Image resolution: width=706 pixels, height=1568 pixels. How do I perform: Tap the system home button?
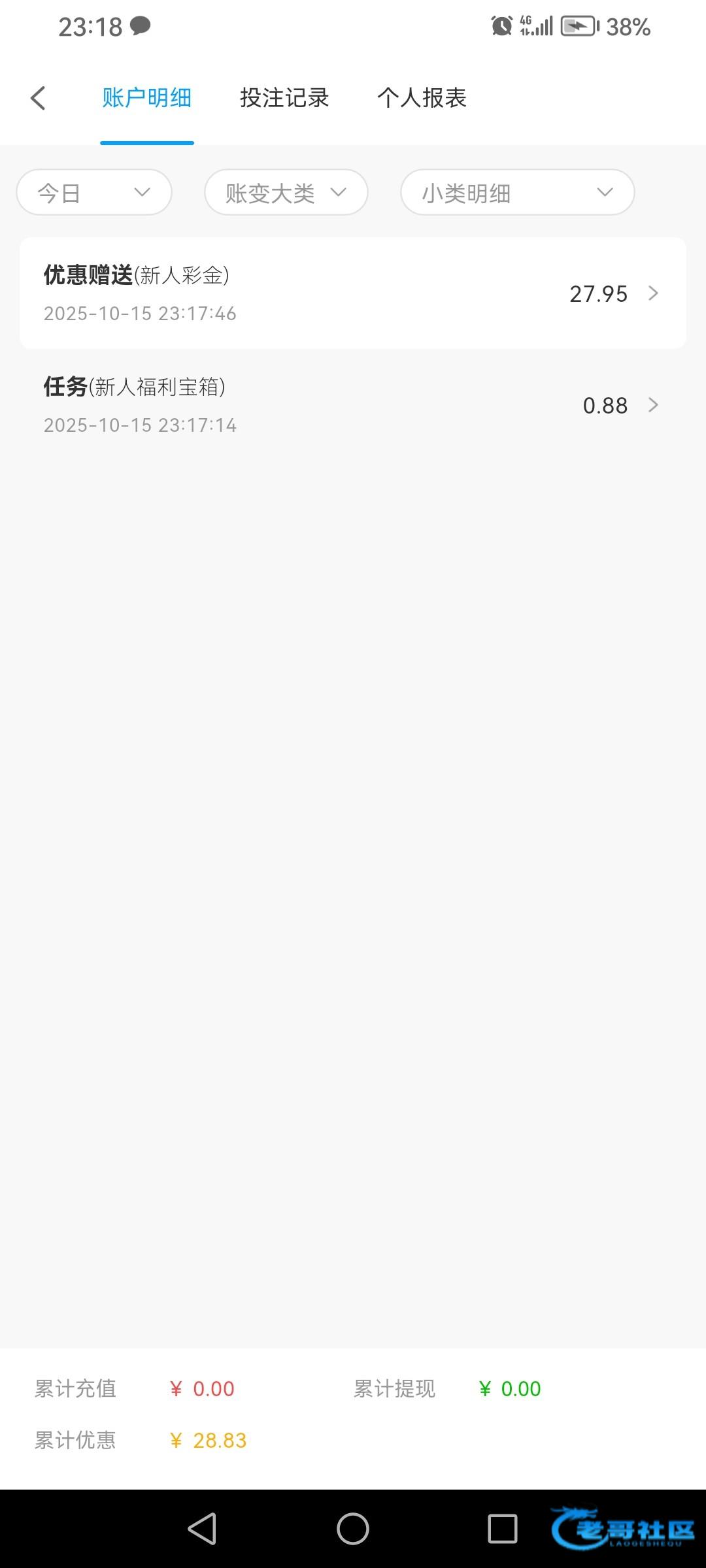353,1529
